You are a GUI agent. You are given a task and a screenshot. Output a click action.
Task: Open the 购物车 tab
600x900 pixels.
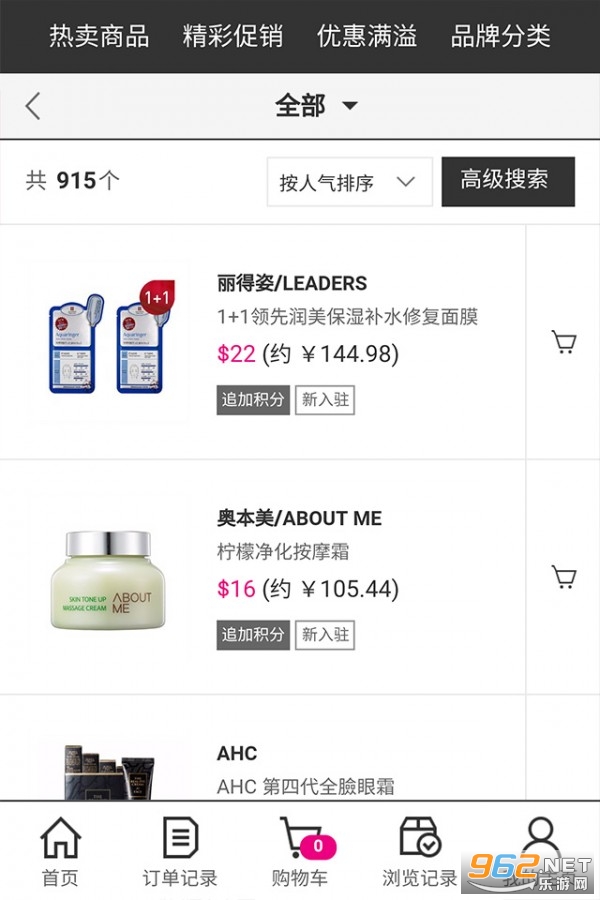pos(300,852)
